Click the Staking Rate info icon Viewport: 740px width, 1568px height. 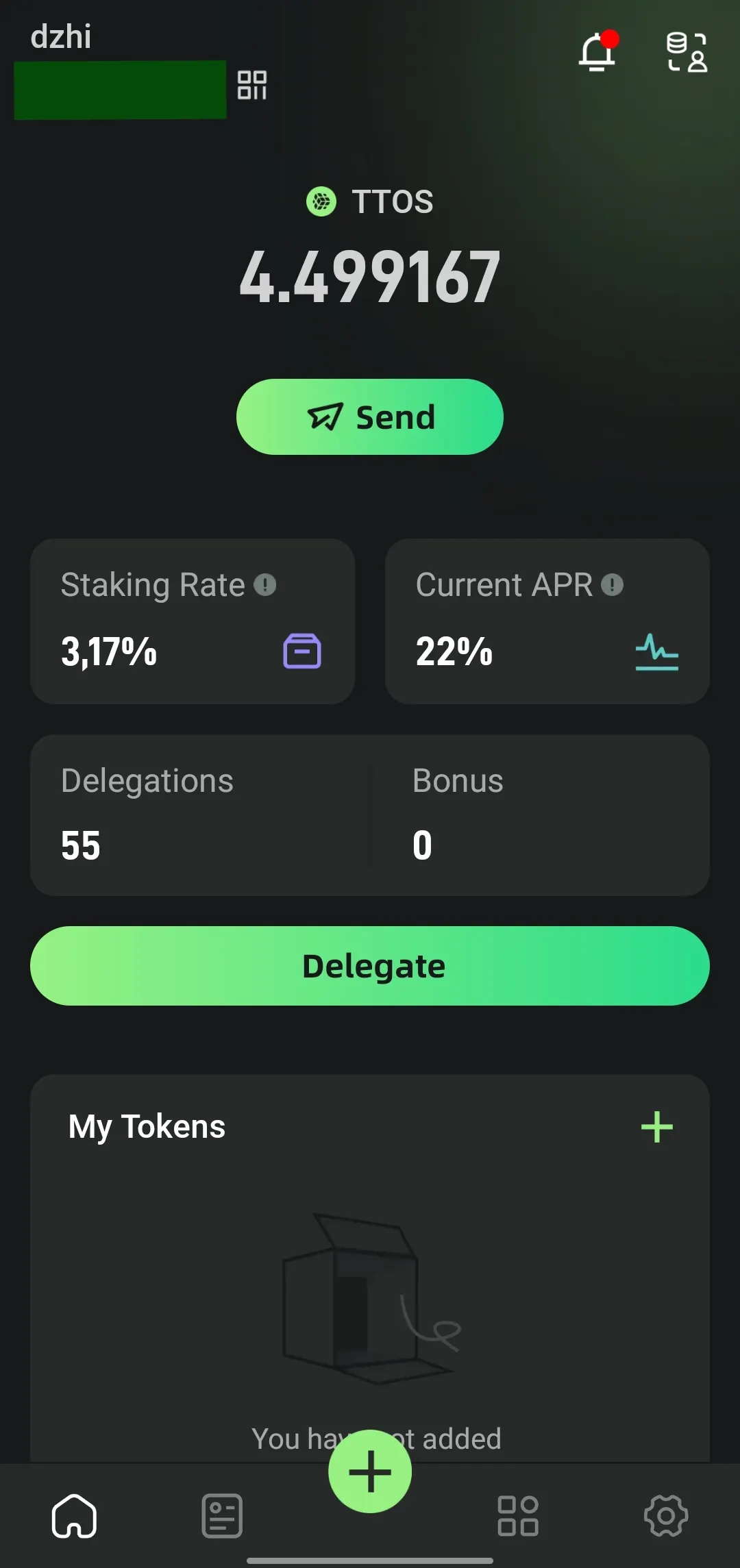point(265,585)
